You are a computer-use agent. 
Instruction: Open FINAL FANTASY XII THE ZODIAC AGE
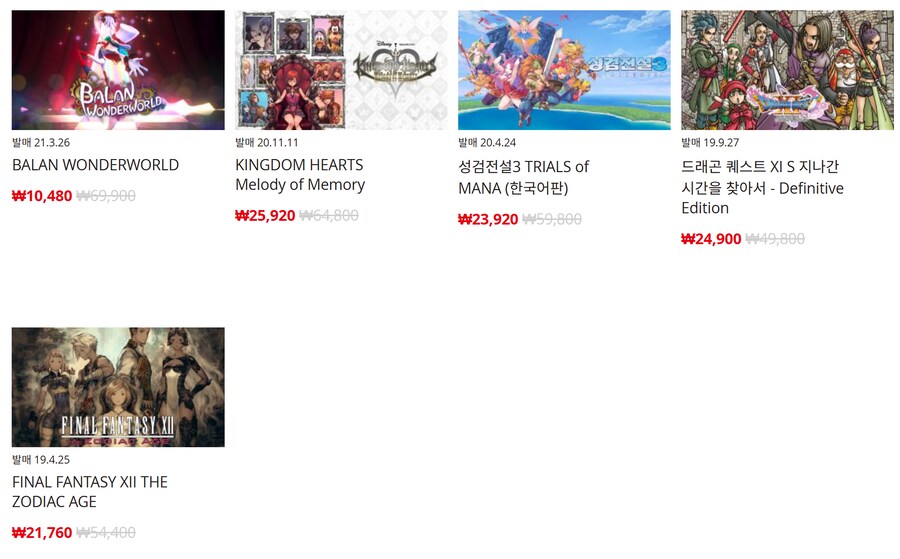pos(118,387)
